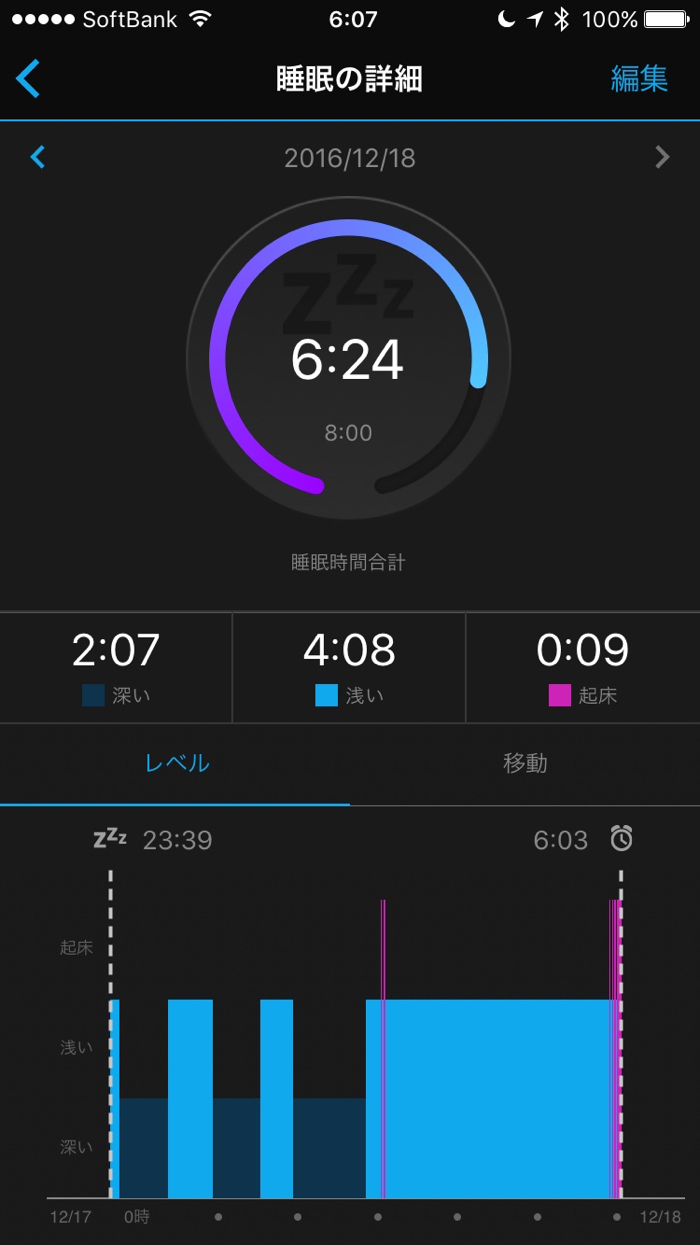Go to the next day's sleep
Image resolution: width=700 pixels, height=1245 pixels.
point(662,157)
